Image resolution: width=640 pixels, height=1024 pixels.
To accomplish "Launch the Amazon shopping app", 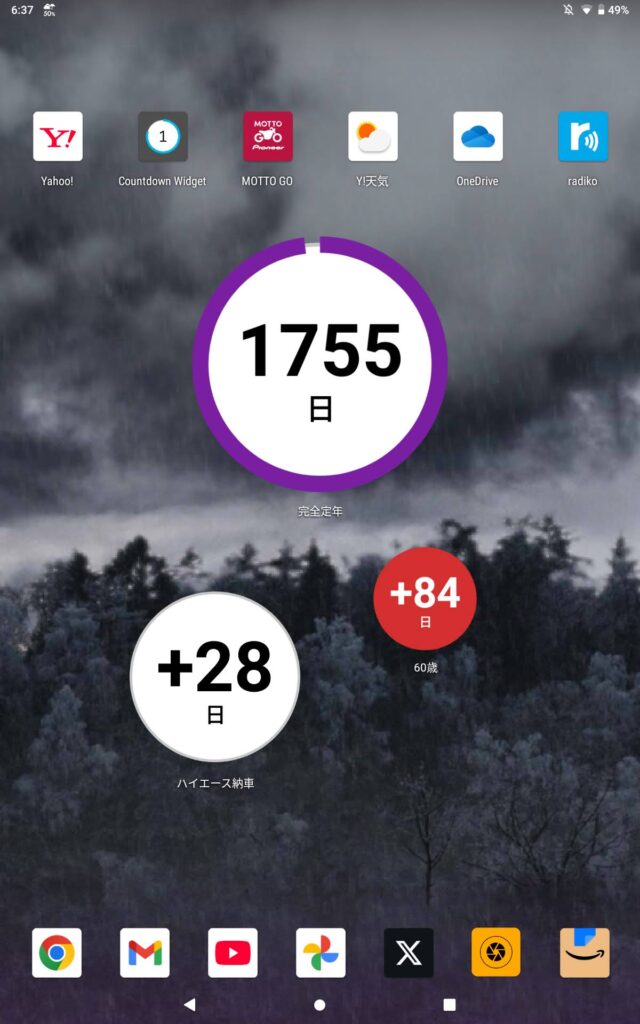I will click(584, 952).
